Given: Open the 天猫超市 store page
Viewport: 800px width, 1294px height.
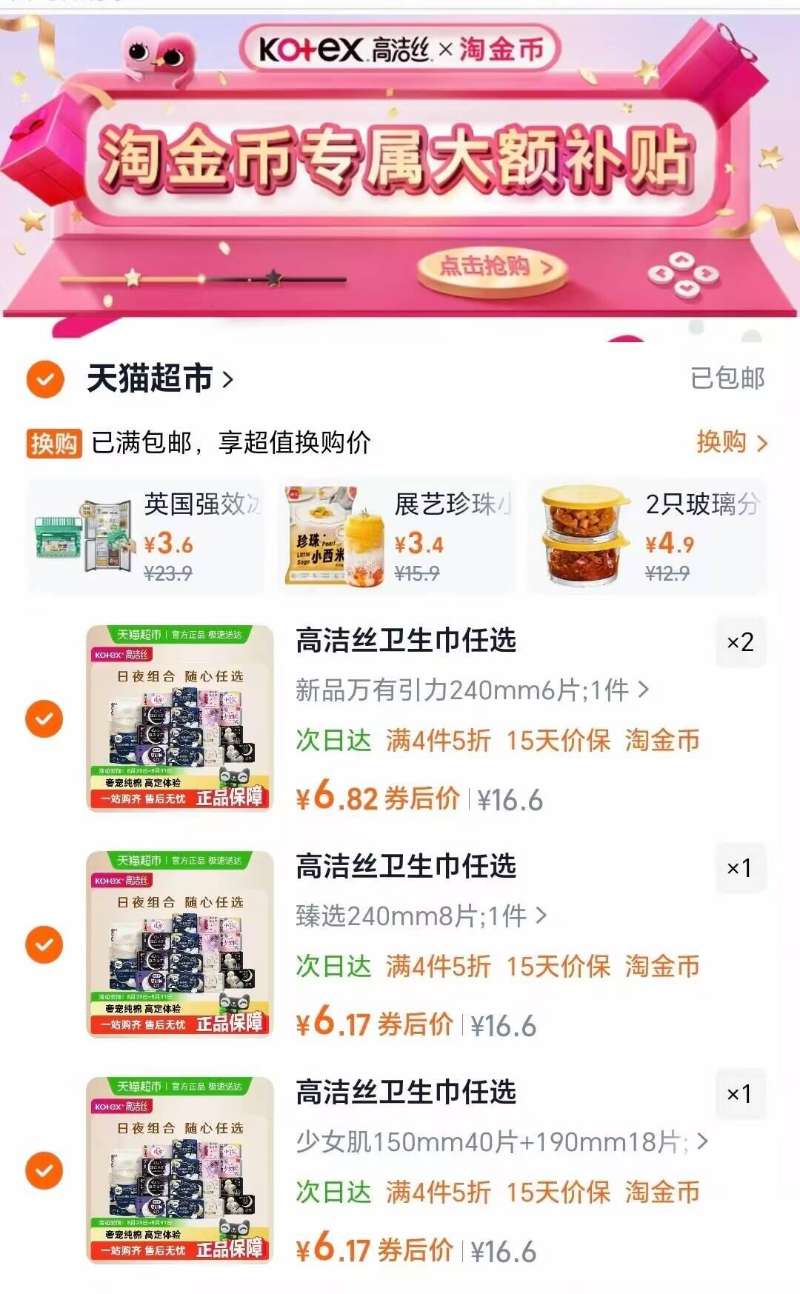Looking at the screenshot, I should pyautogui.click(x=151, y=381).
